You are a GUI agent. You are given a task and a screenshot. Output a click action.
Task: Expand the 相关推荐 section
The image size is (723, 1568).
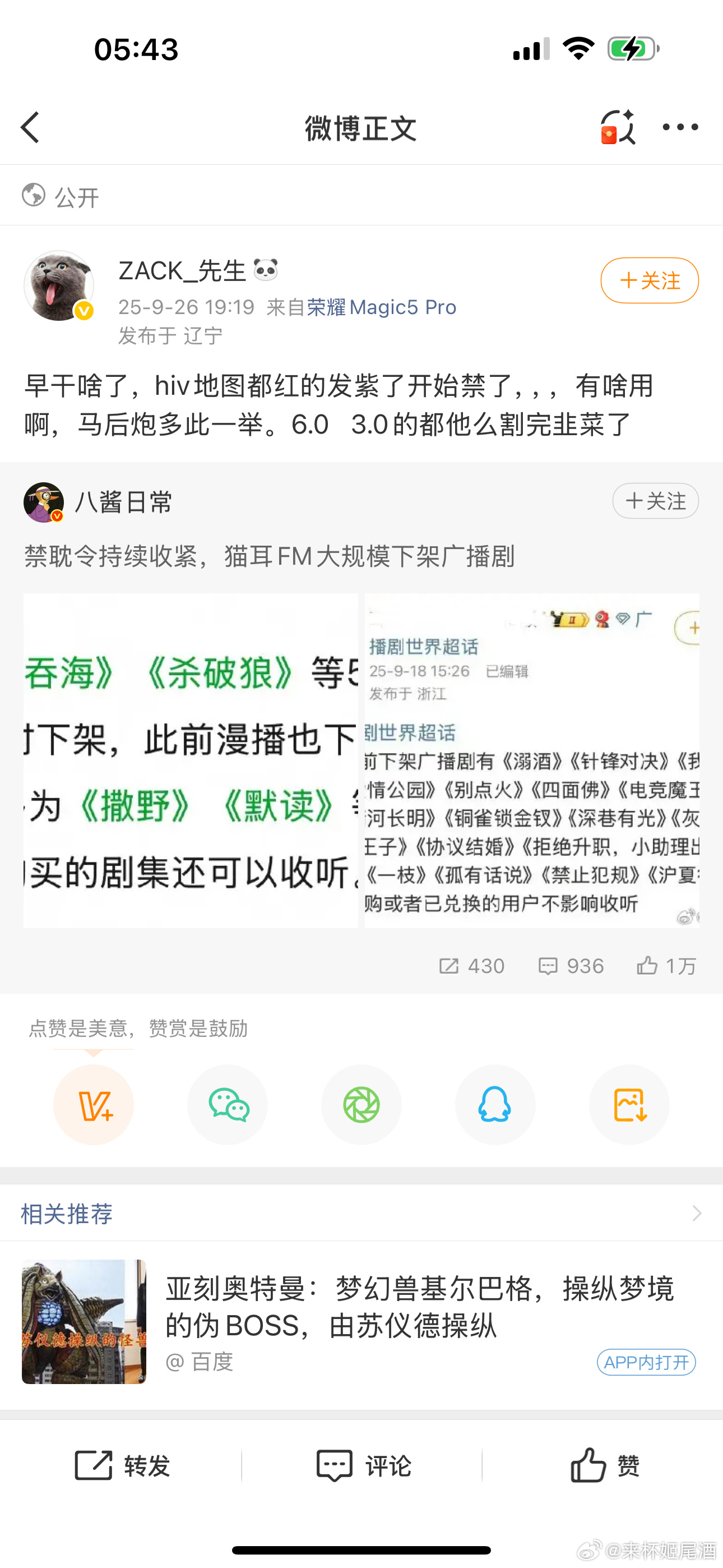point(697,1213)
